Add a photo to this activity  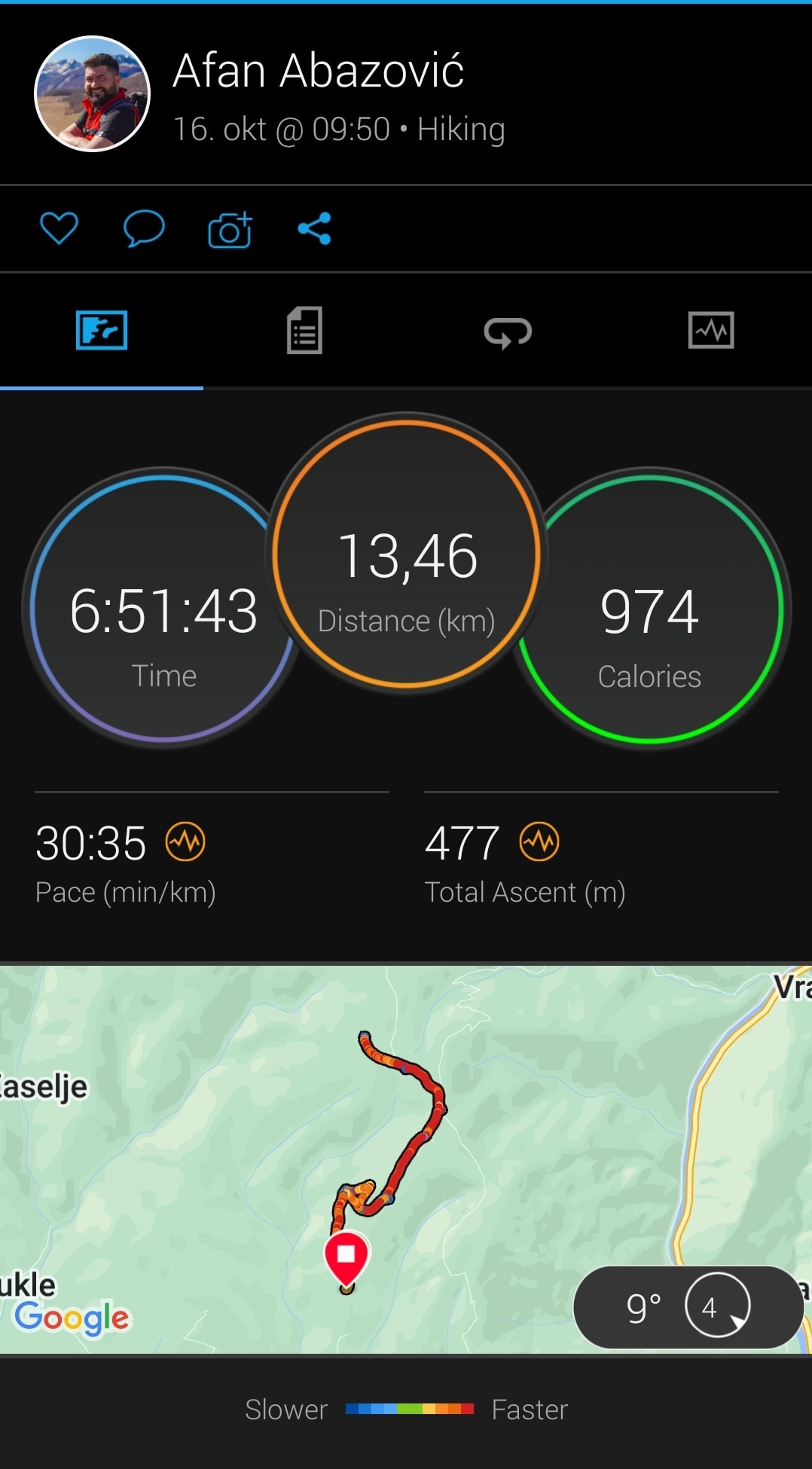(230, 230)
